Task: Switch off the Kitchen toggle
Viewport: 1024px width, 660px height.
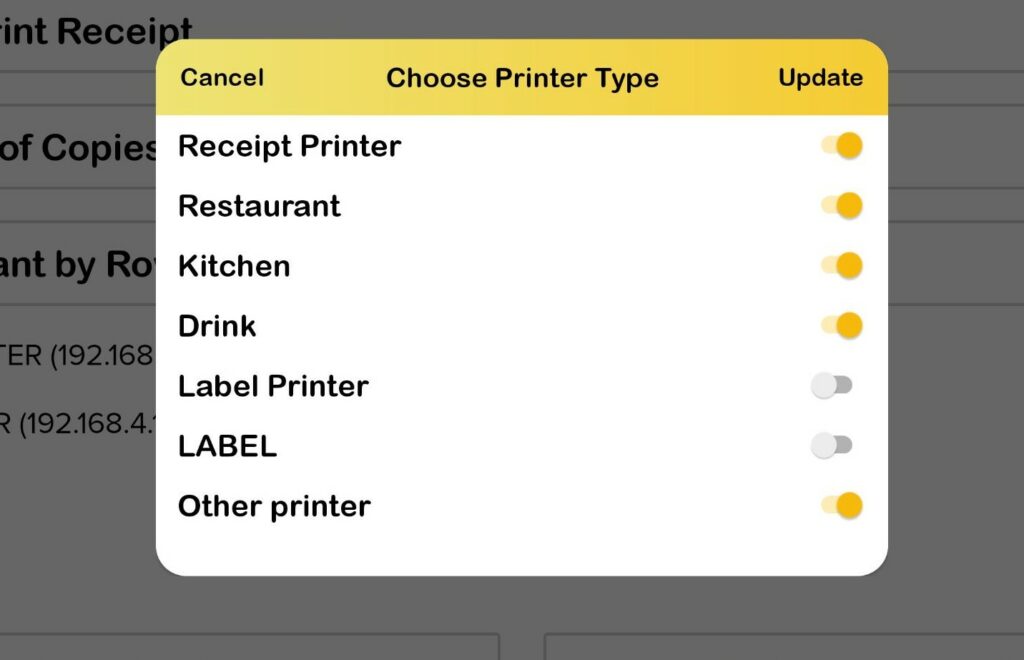Action: click(x=841, y=266)
